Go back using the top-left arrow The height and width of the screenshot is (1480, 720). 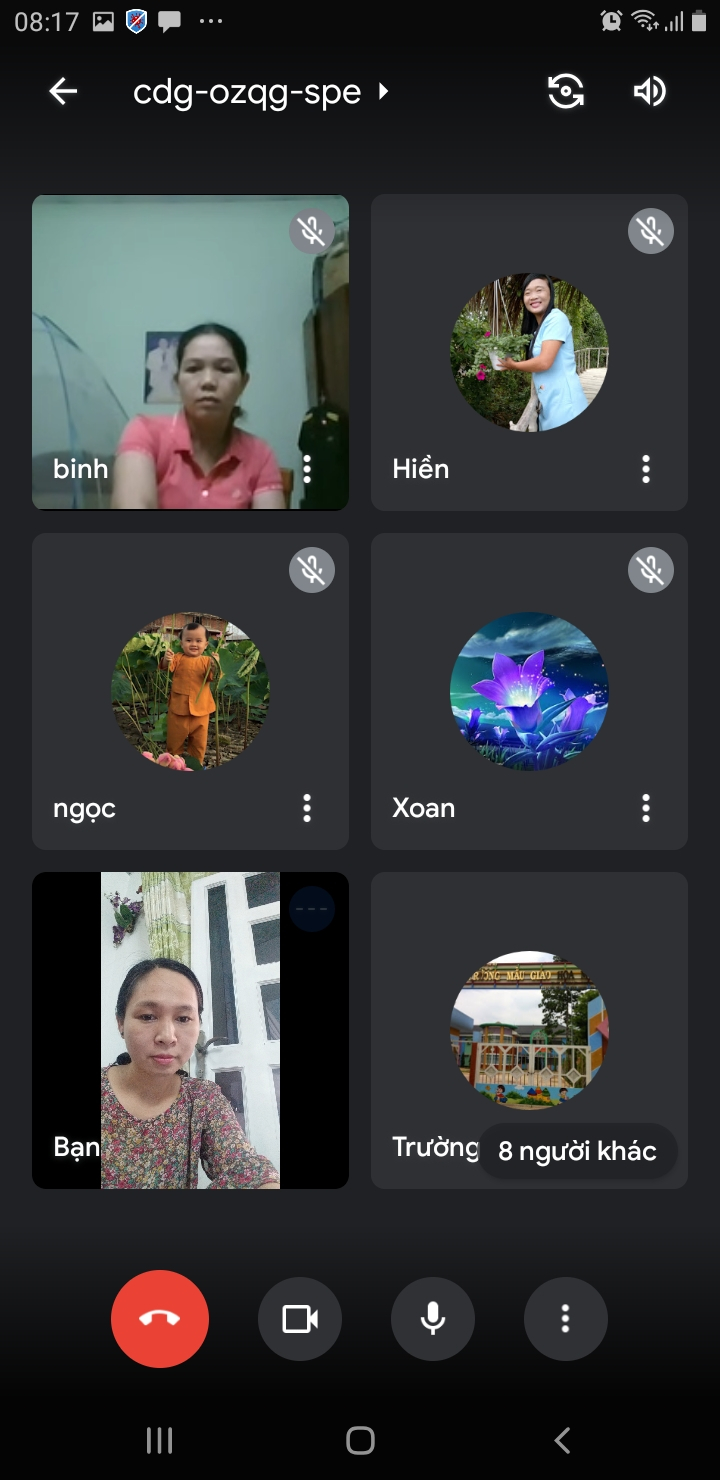(63, 92)
